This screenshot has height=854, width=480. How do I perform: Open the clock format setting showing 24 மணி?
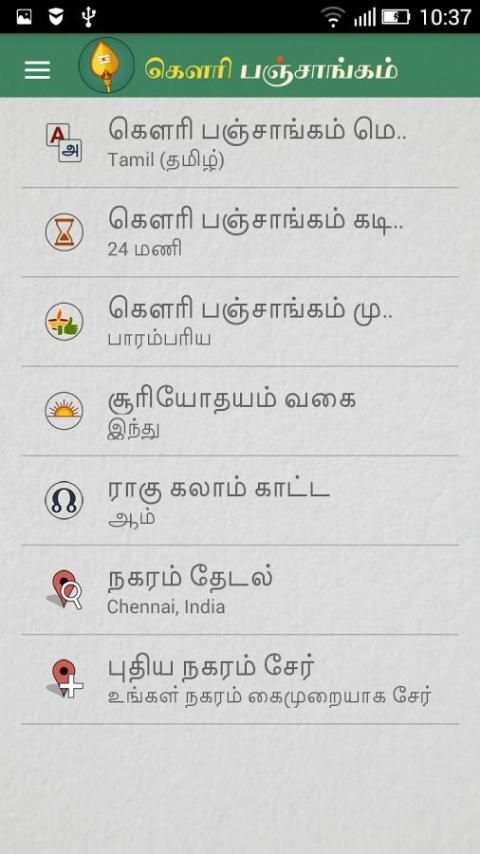(x=240, y=232)
